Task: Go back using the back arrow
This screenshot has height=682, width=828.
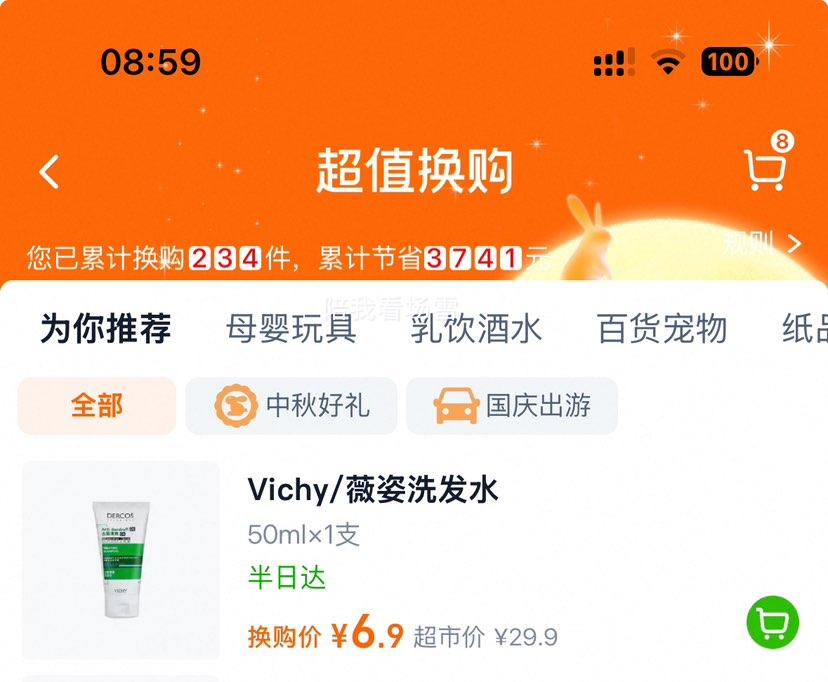Action: pyautogui.click(x=49, y=172)
